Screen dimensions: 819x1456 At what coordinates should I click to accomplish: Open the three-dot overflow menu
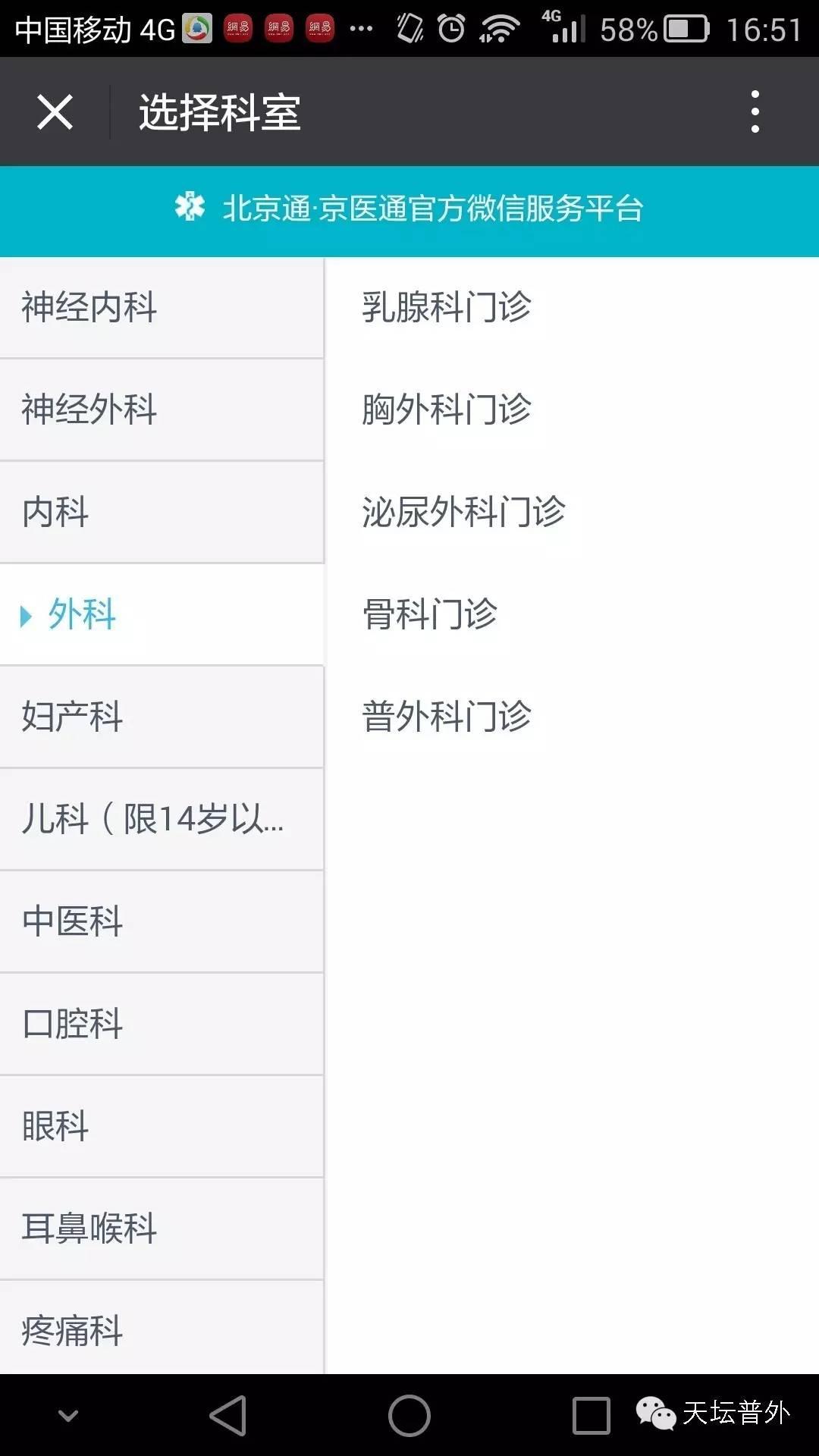click(755, 112)
